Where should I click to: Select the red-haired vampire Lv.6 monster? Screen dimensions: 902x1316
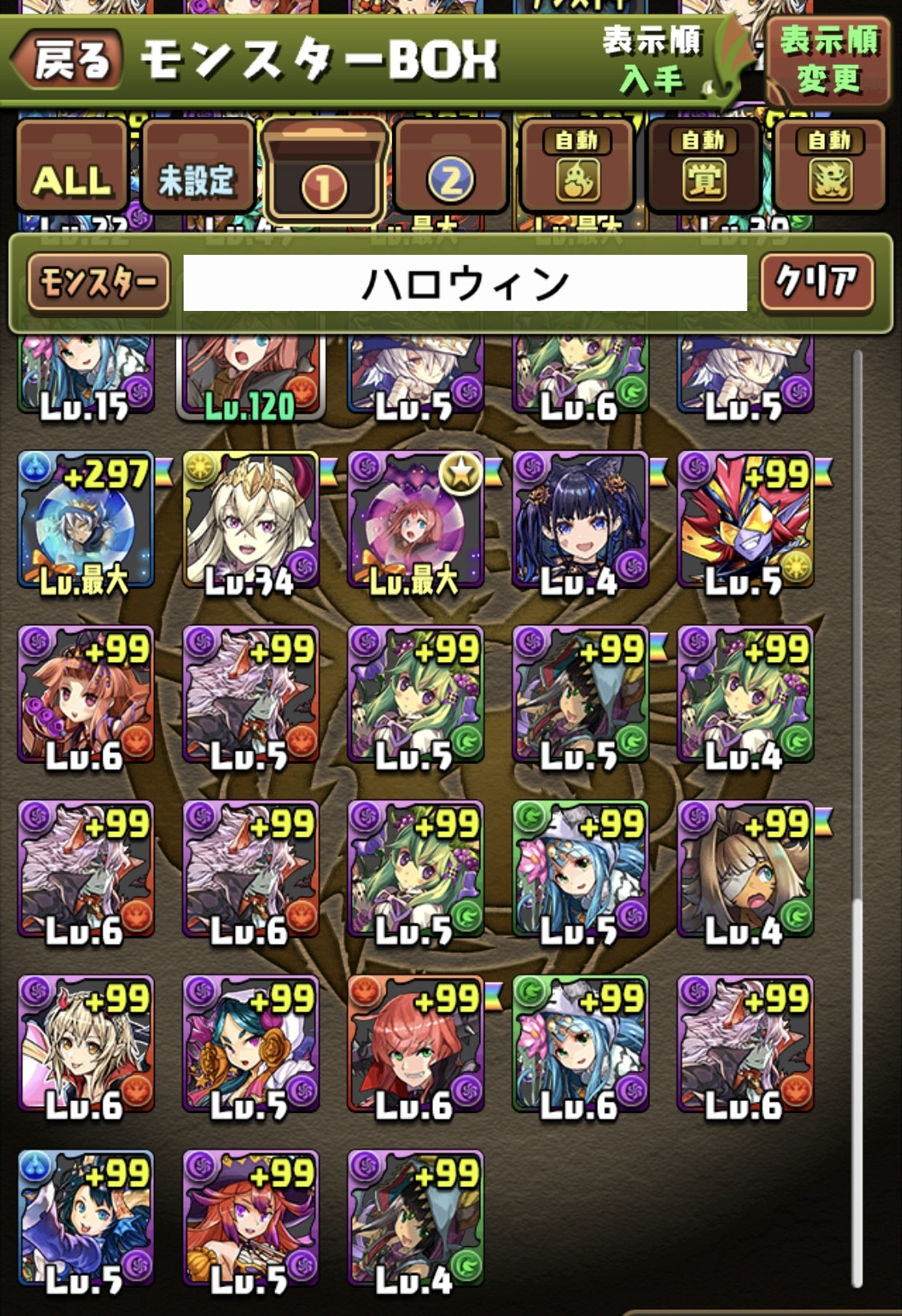pyautogui.click(x=415, y=1044)
